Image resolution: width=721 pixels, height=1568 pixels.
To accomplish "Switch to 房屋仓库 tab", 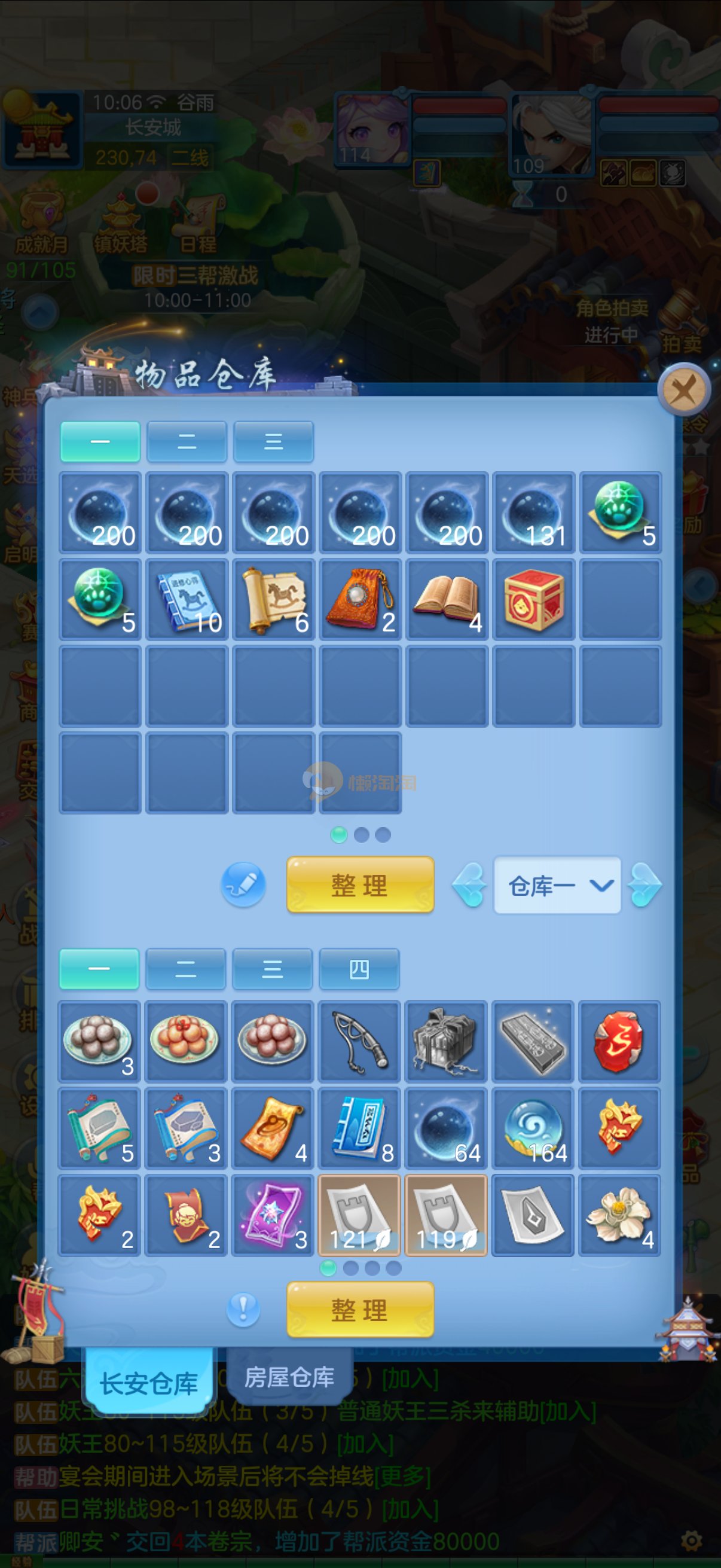I will click(x=289, y=1377).
